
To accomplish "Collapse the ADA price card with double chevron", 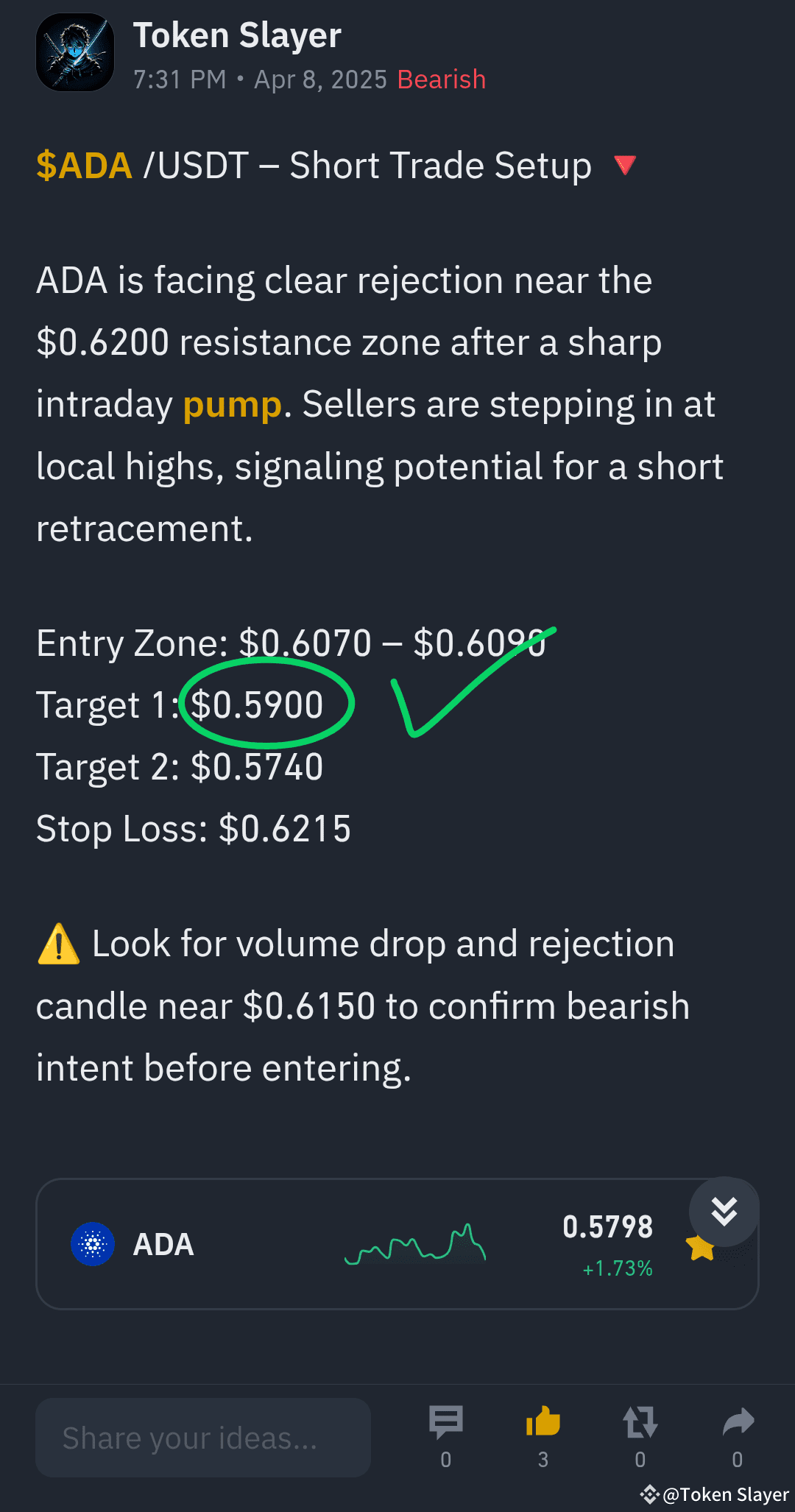I will coord(724,1212).
